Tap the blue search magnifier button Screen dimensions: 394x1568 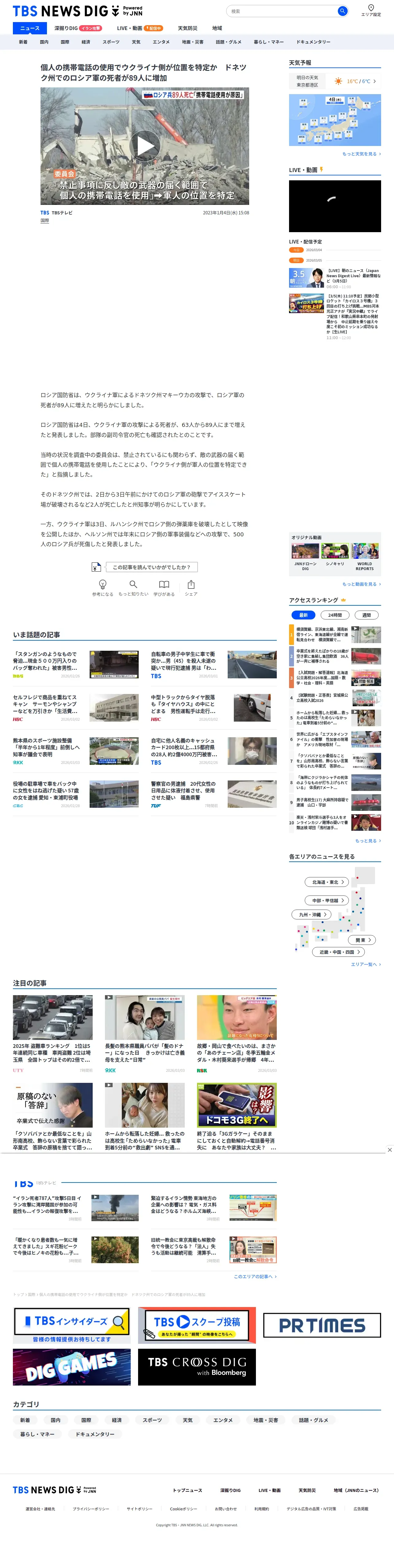(342, 11)
